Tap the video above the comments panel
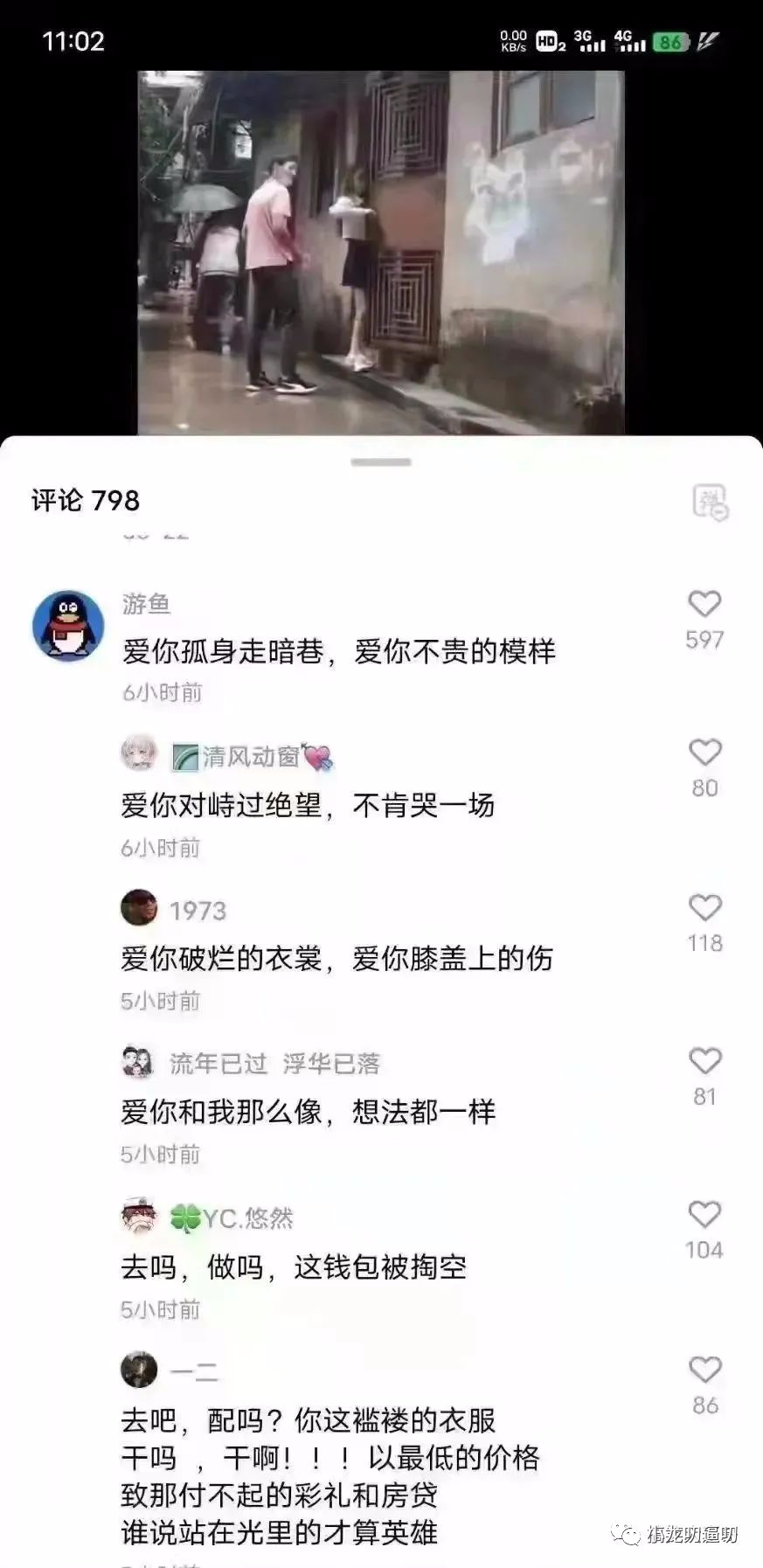Screen dimensions: 763x1568 pyautogui.click(x=381, y=252)
